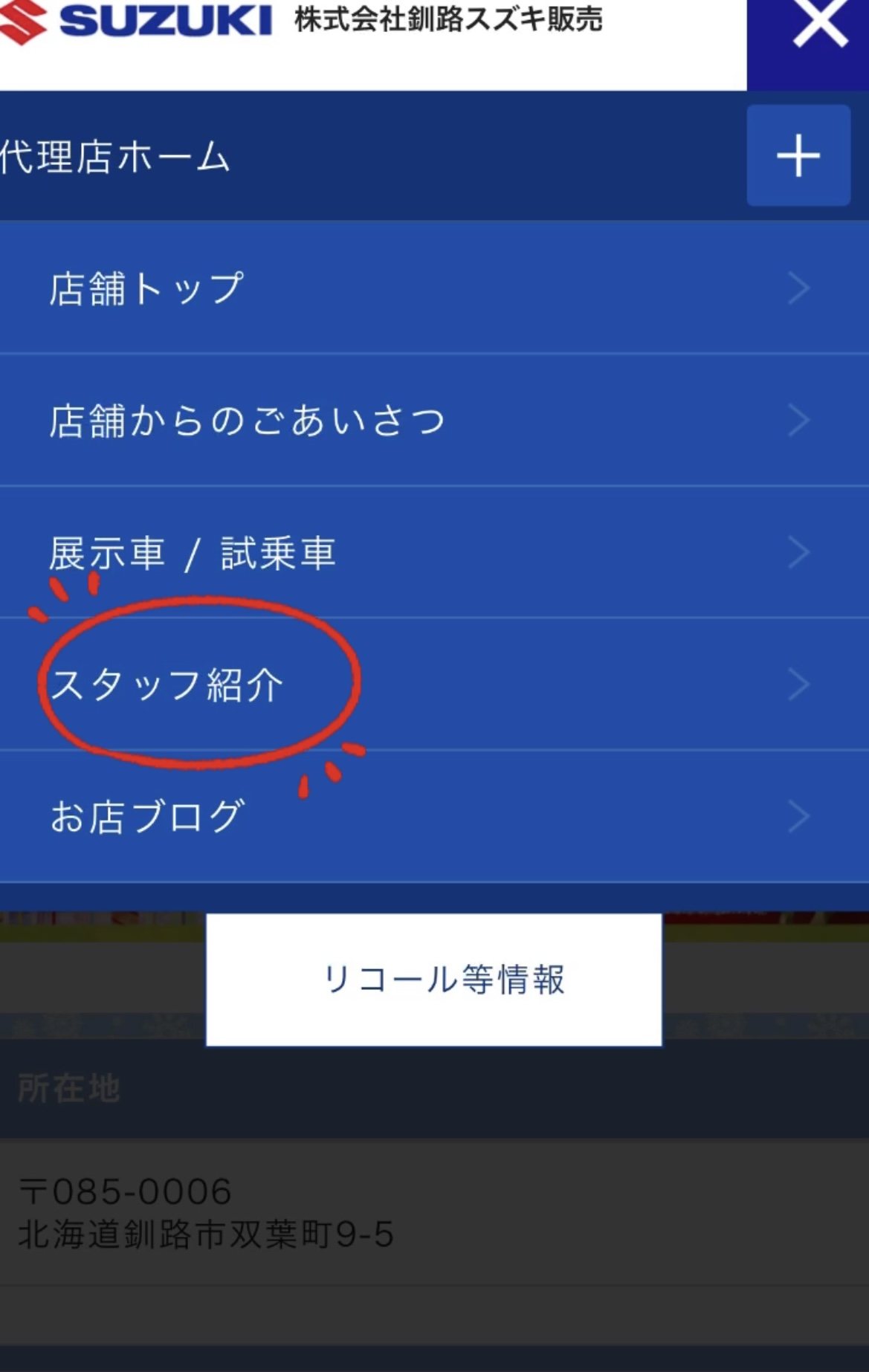Tap the リコール等情報 button
Screen dimensions: 869x1372
433,979
